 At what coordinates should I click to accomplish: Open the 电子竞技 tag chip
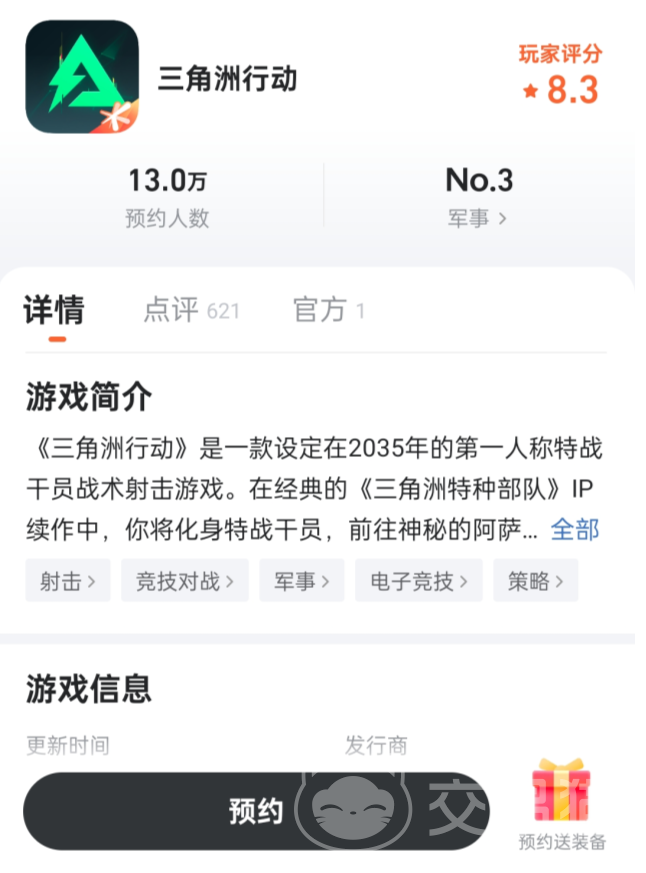click(x=418, y=581)
